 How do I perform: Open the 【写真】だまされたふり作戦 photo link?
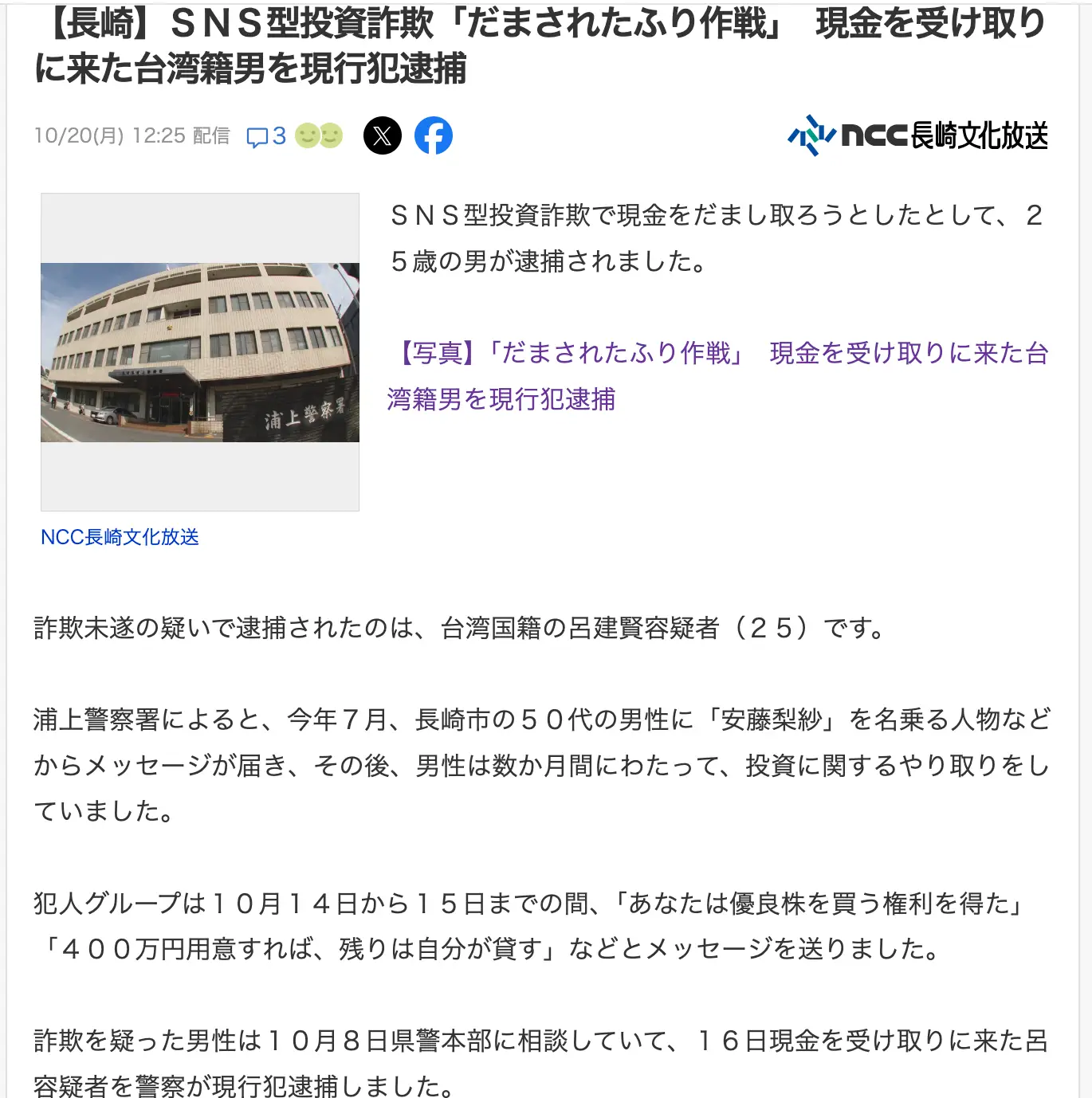717,375
